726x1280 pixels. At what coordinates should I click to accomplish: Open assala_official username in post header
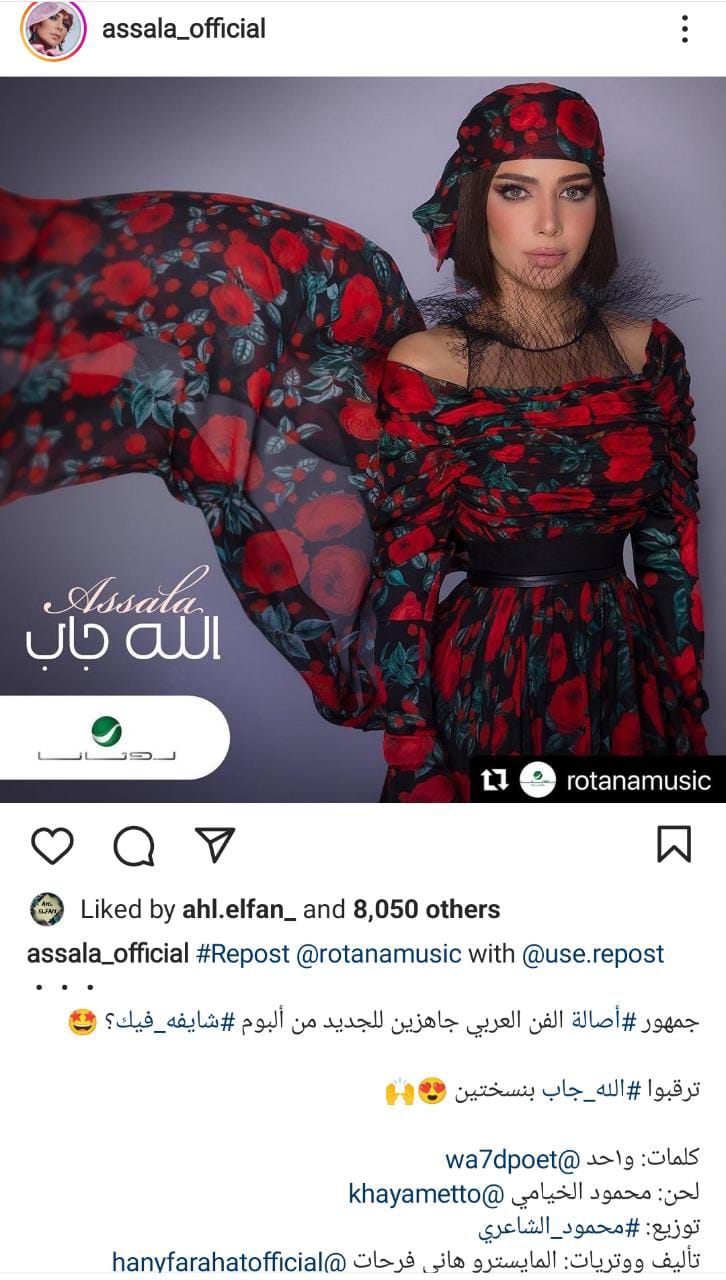coord(184,29)
